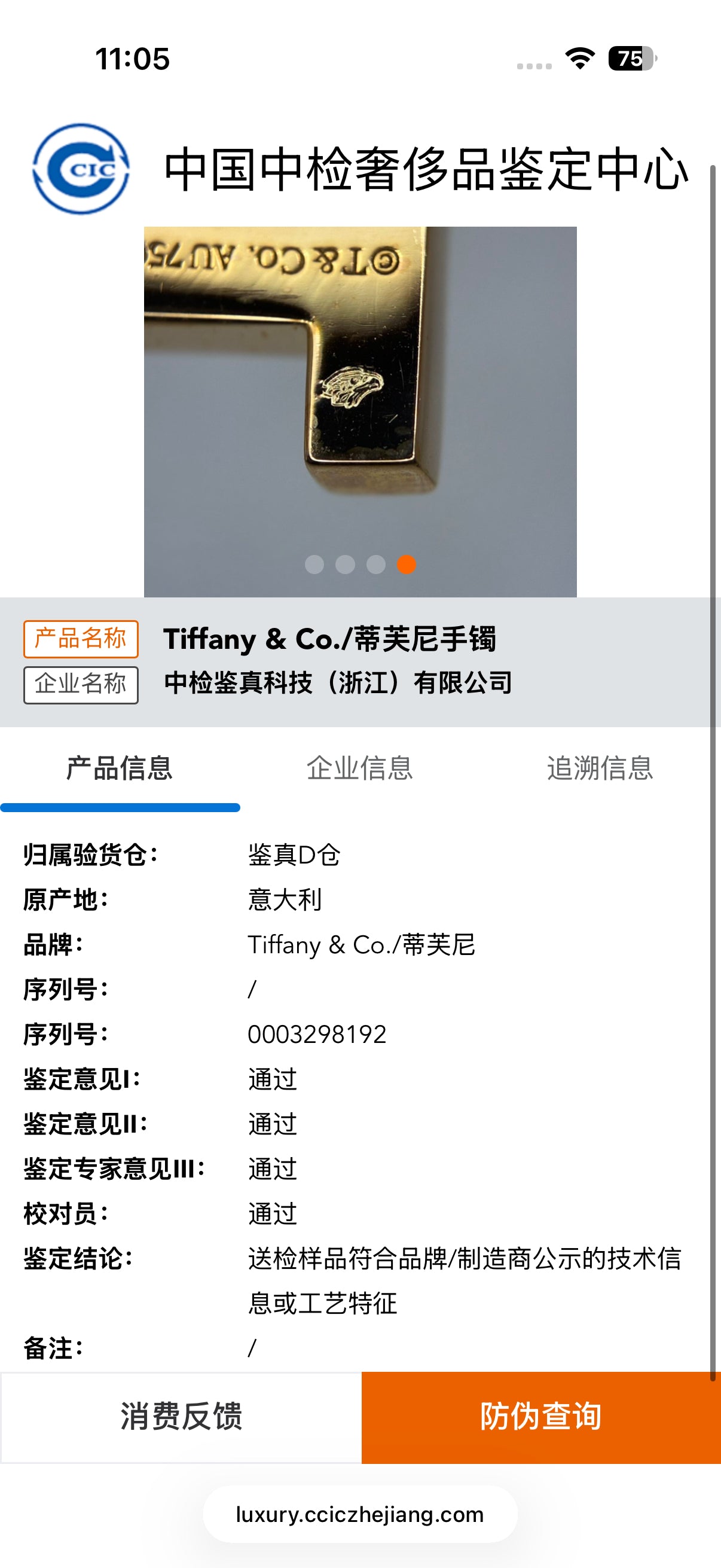Image resolution: width=721 pixels, height=1568 pixels.
Task: Switch to the 企业信息 tab
Action: (359, 768)
